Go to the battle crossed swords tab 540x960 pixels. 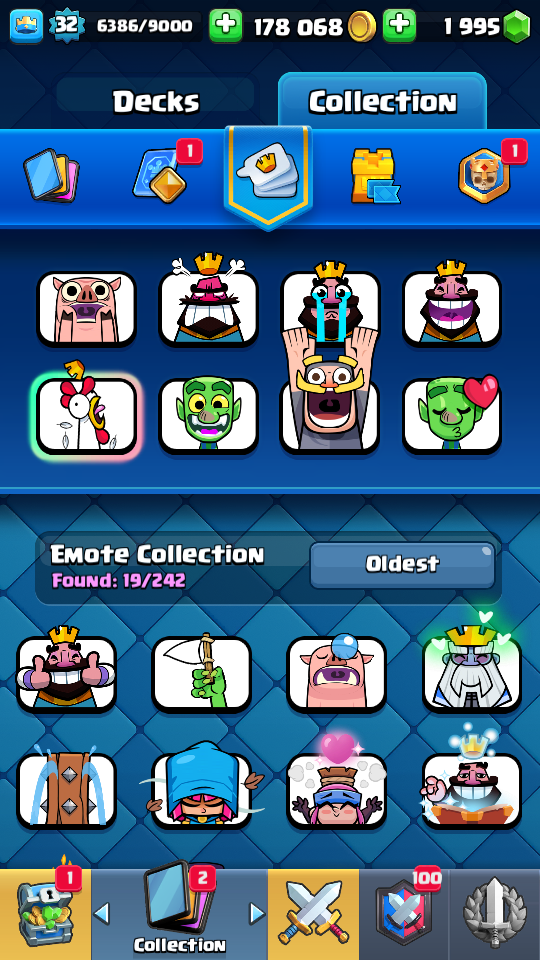(313, 913)
